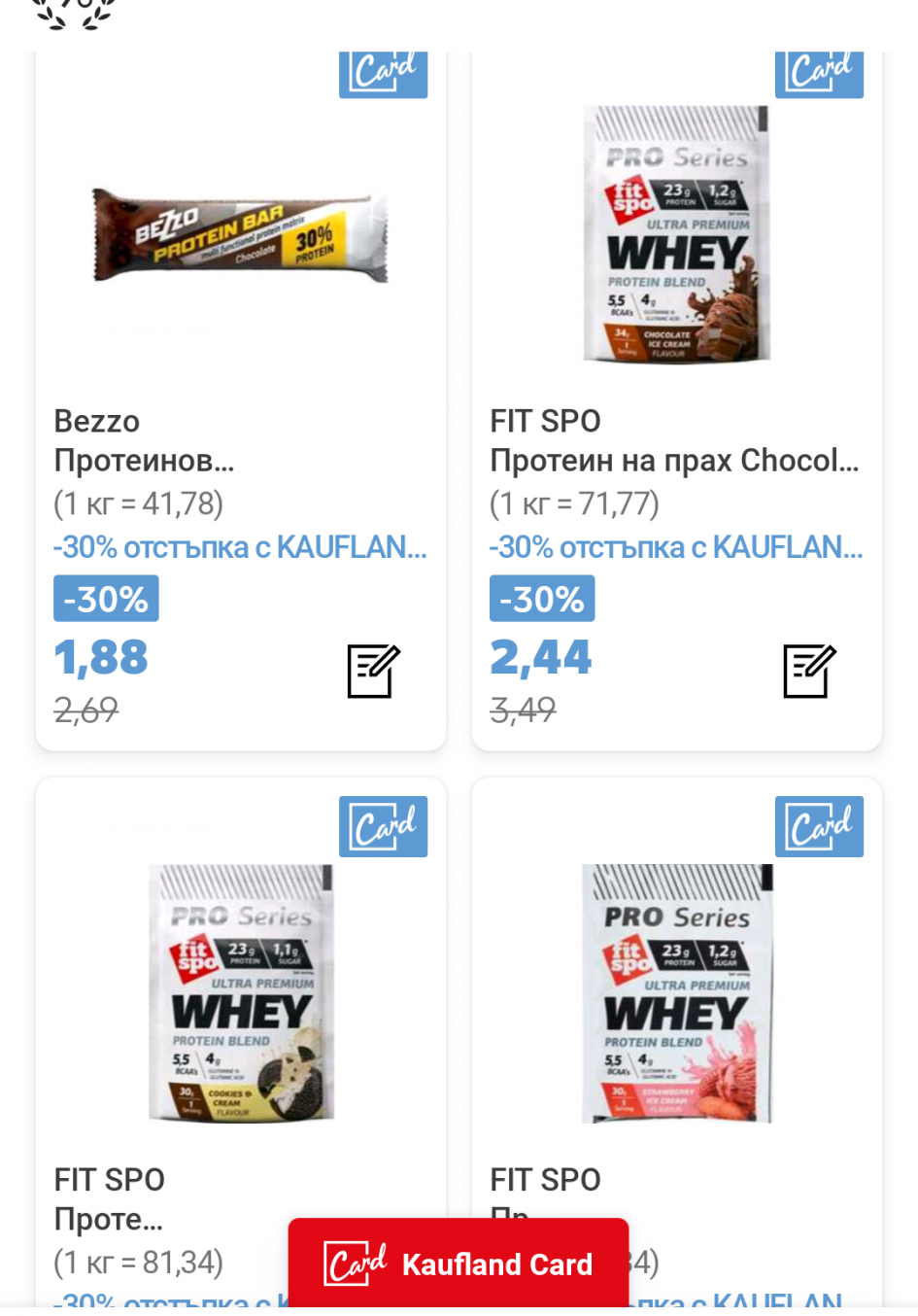Open FIT SPO Chocolate whey protein card
The width and height of the screenshot is (918, 1316).
[676, 235]
